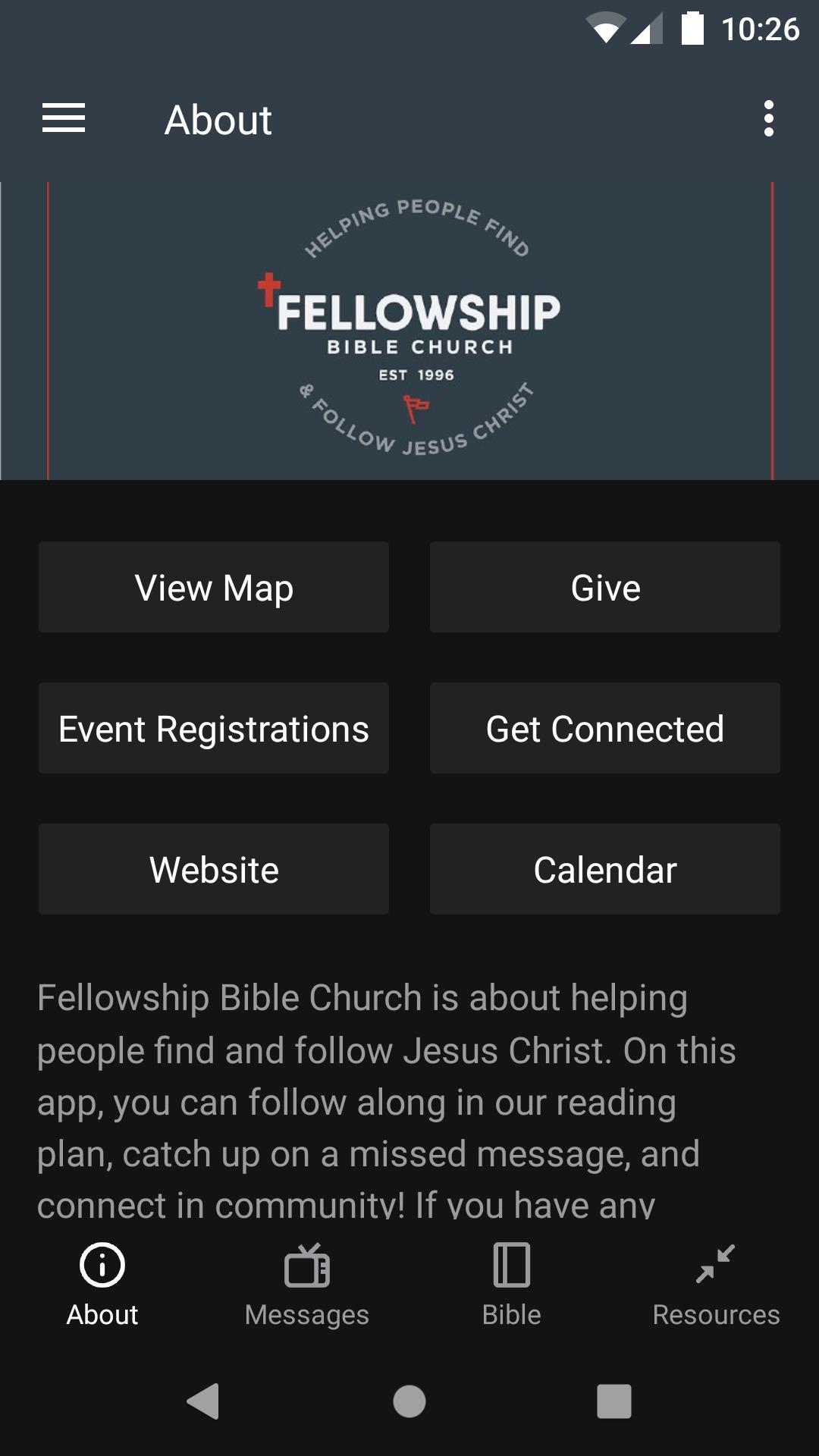Image resolution: width=819 pixels, height=1456 pixels.
Task: Tap the system home button
Action: [x=409, y=1401]
